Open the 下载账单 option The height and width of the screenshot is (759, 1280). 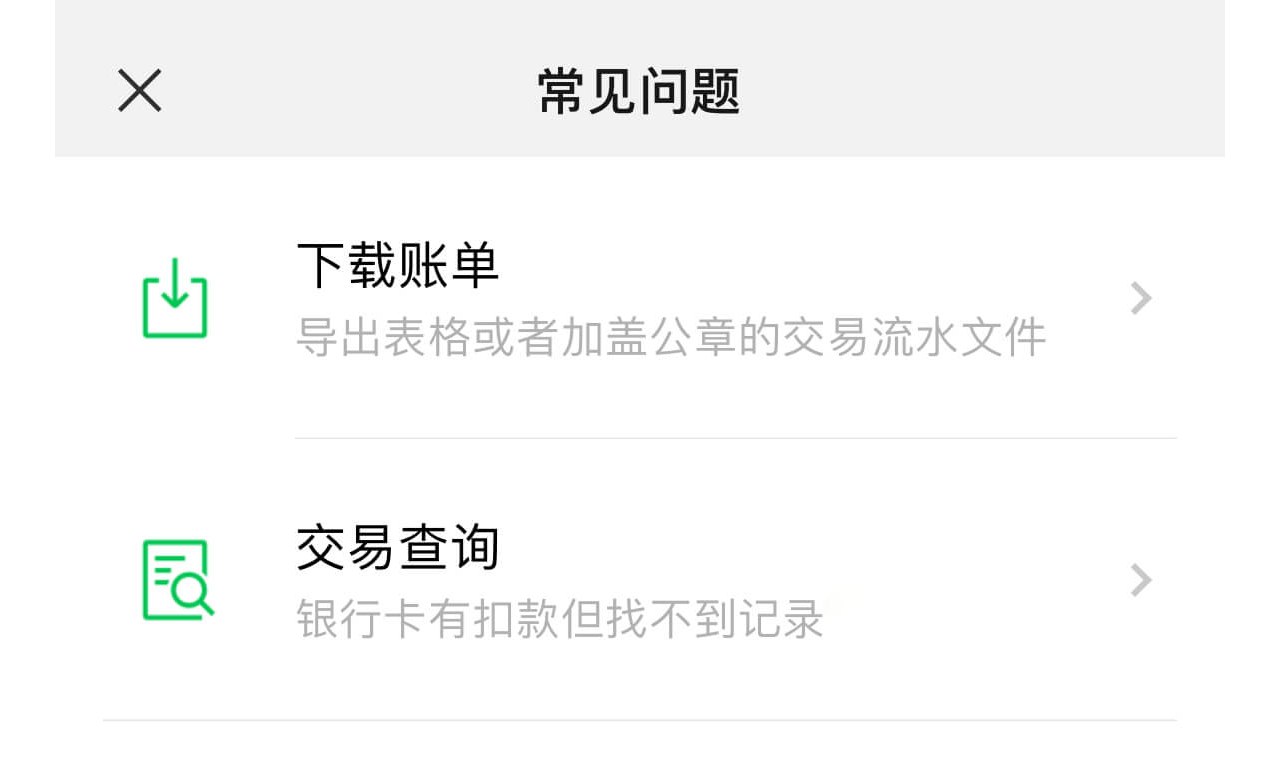coord(640,298)
